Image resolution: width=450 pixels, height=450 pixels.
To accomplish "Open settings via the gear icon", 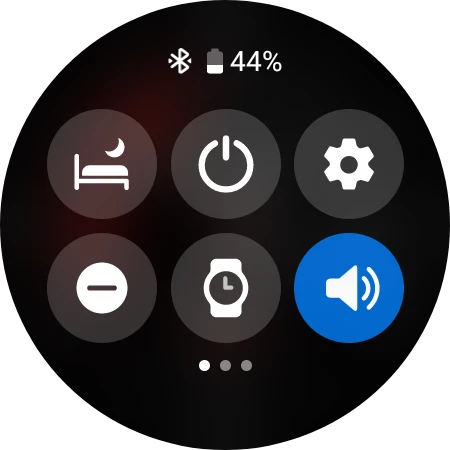I will pyautogui.click(x=349, y=164).
